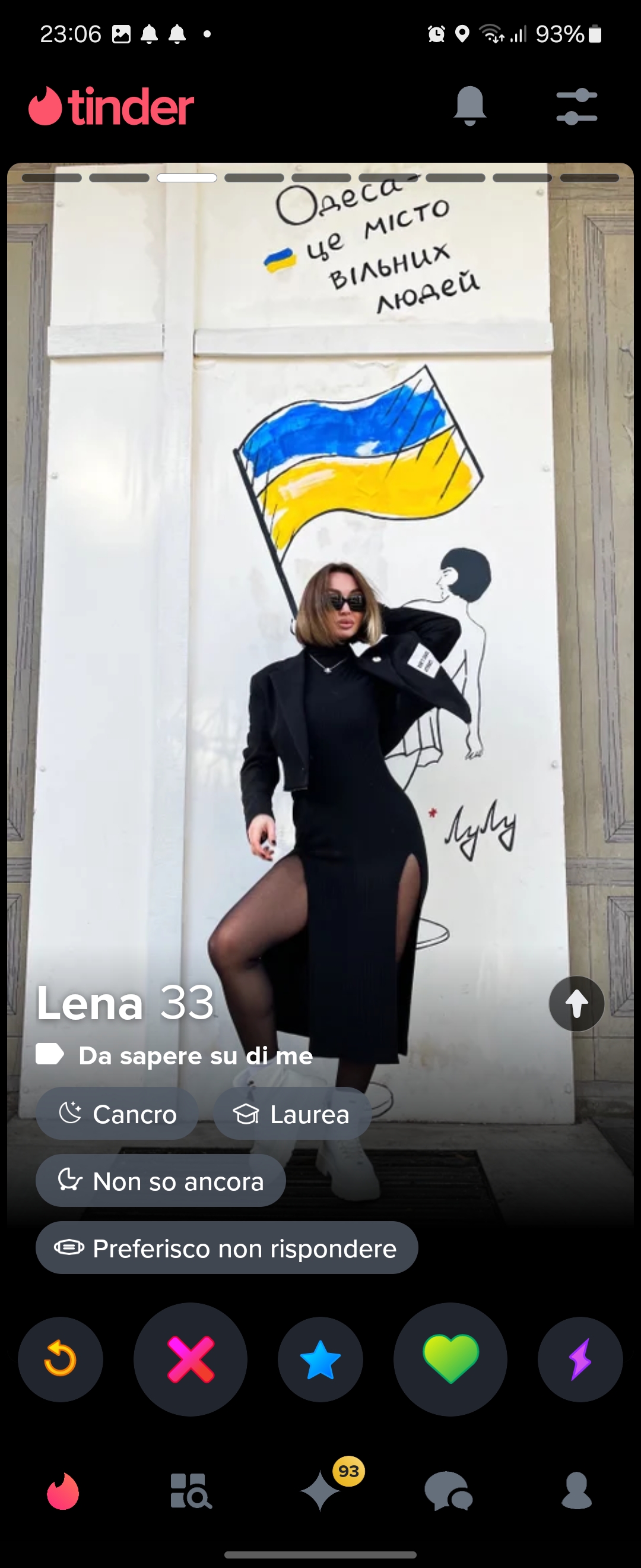
Task: Switch to the flame home tab
Action: point(64,1491)
